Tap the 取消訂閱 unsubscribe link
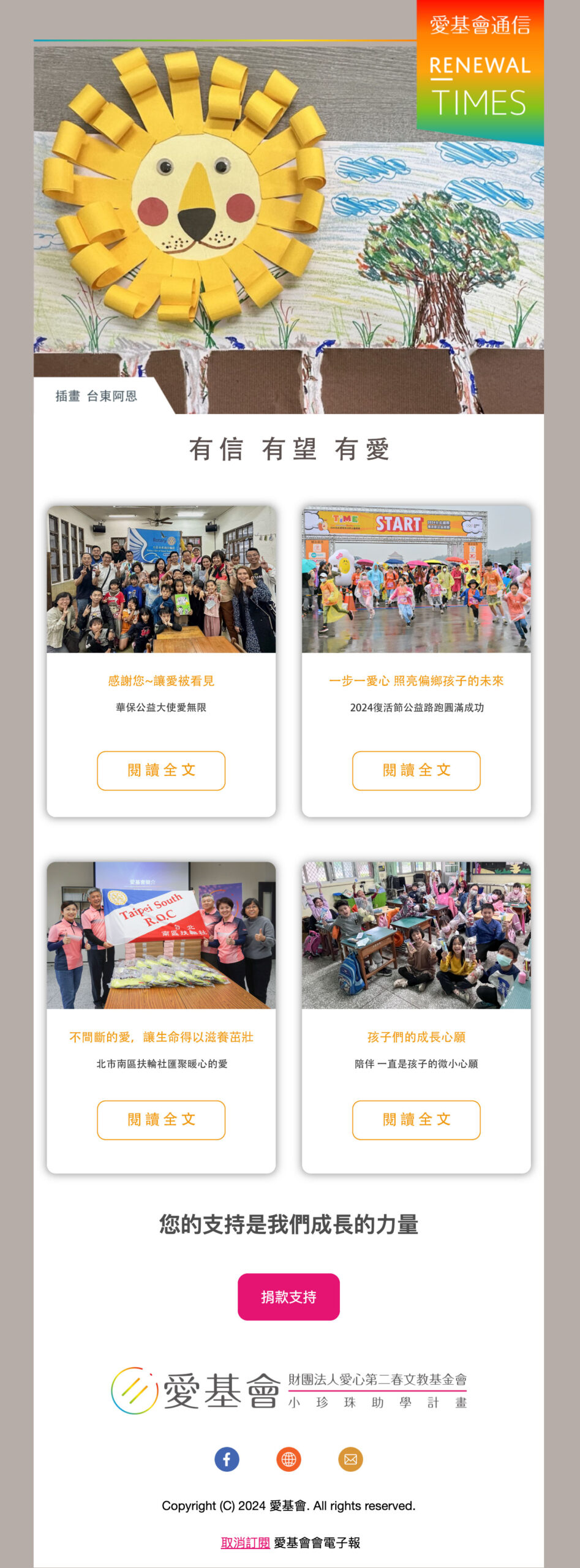The image size is (580, 1568). 245,1542
